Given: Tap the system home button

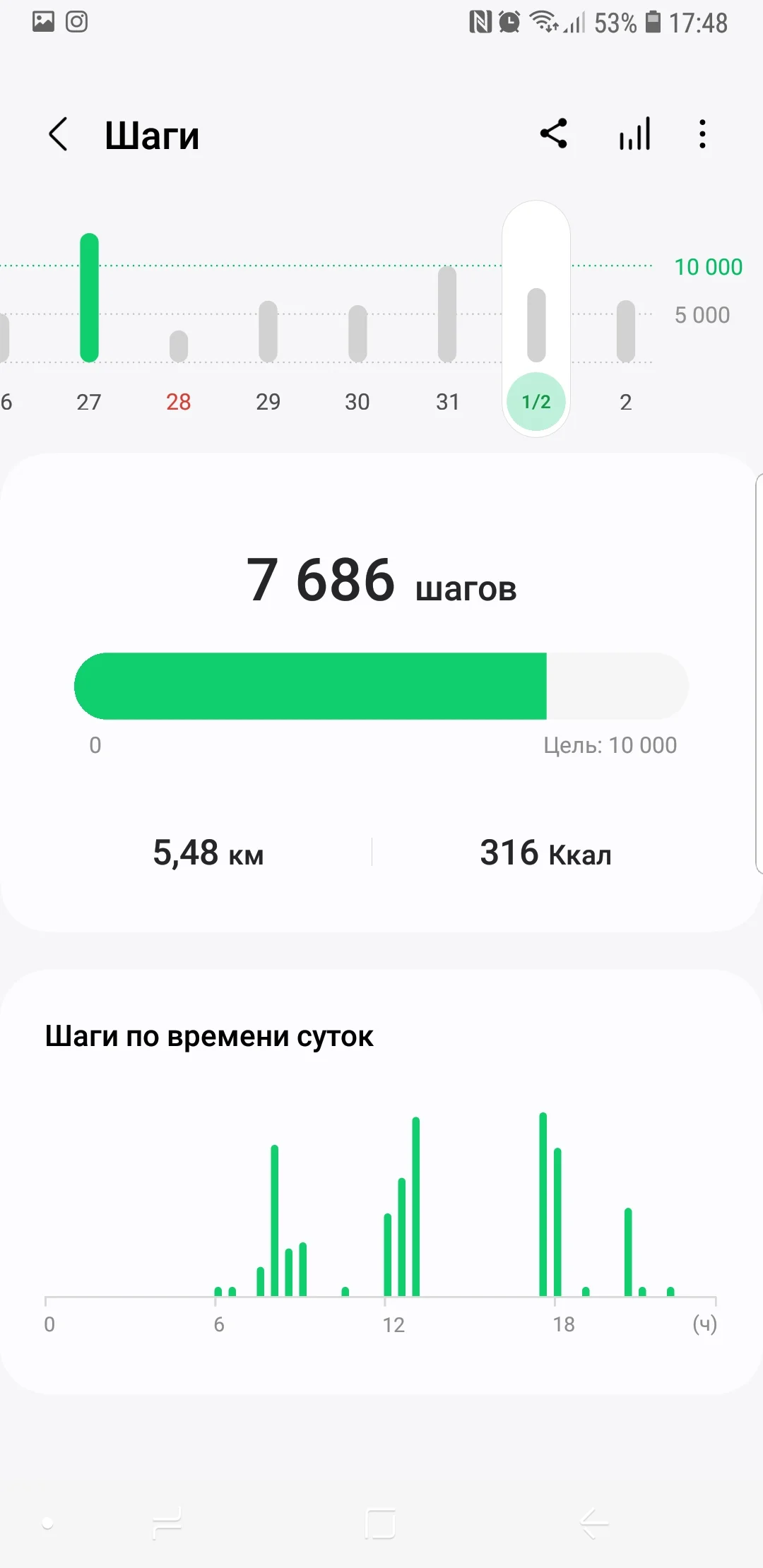Looking at the screenshot, I should point(380,1524).
